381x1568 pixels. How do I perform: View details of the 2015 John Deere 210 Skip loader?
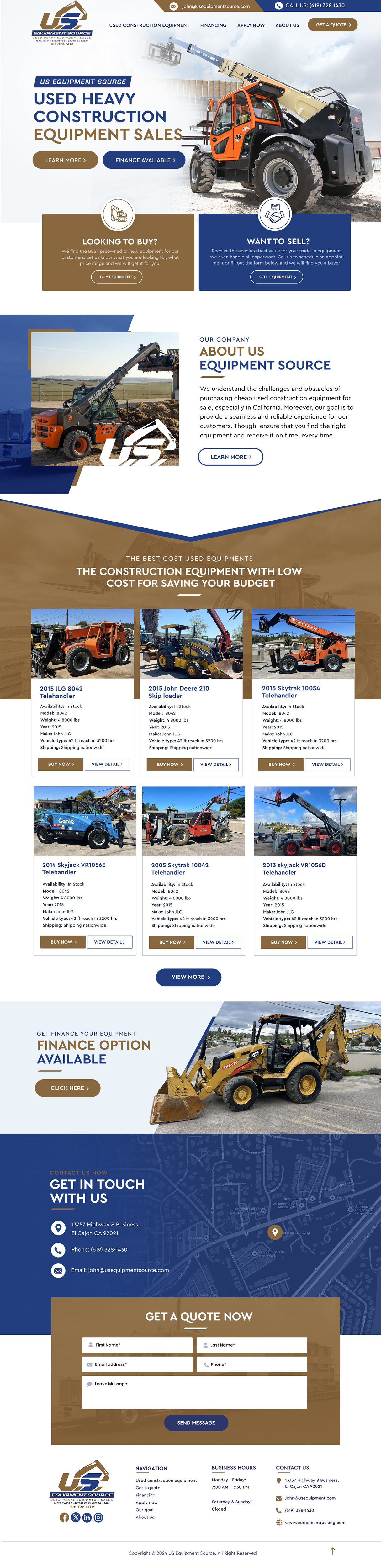click(216, 764)
